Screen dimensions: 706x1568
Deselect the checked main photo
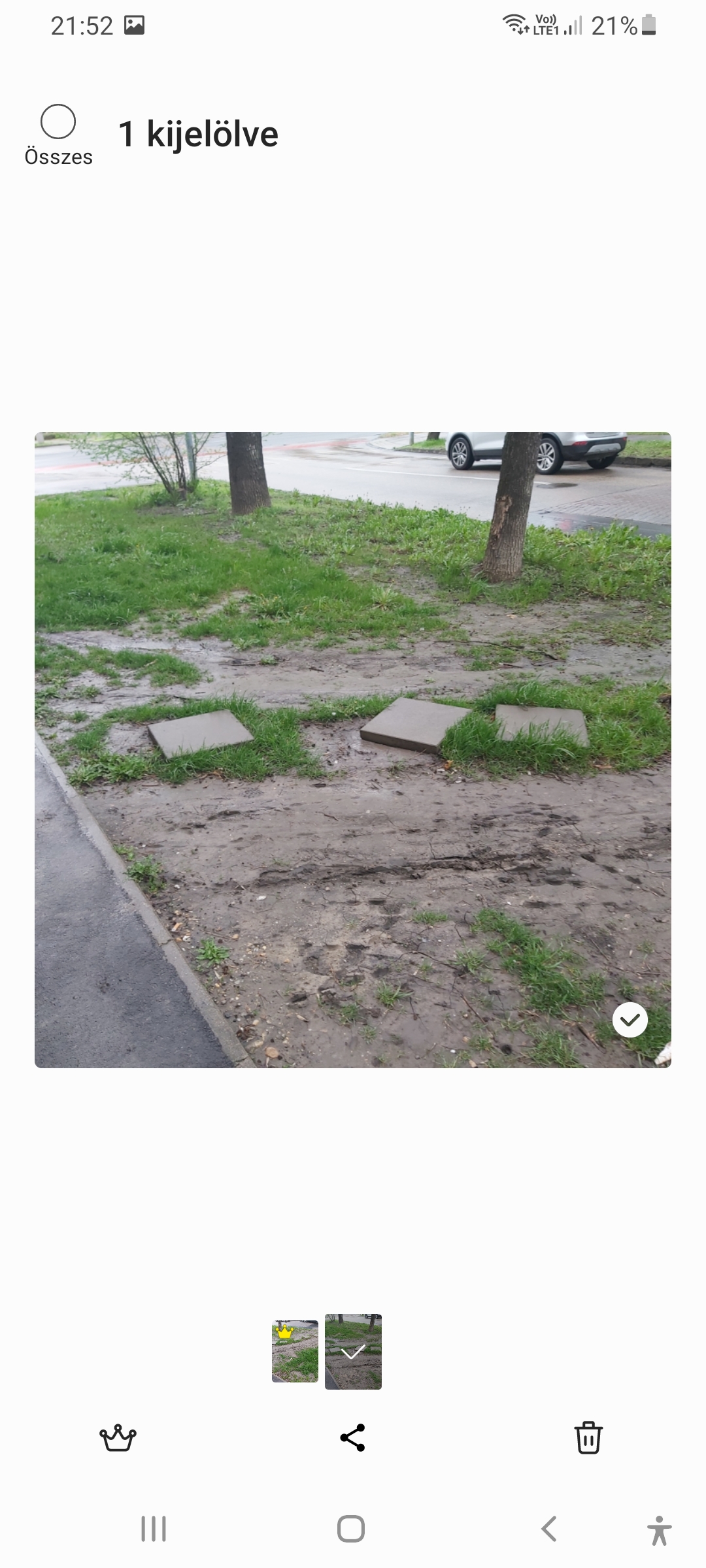click(x=630, y=1020)
